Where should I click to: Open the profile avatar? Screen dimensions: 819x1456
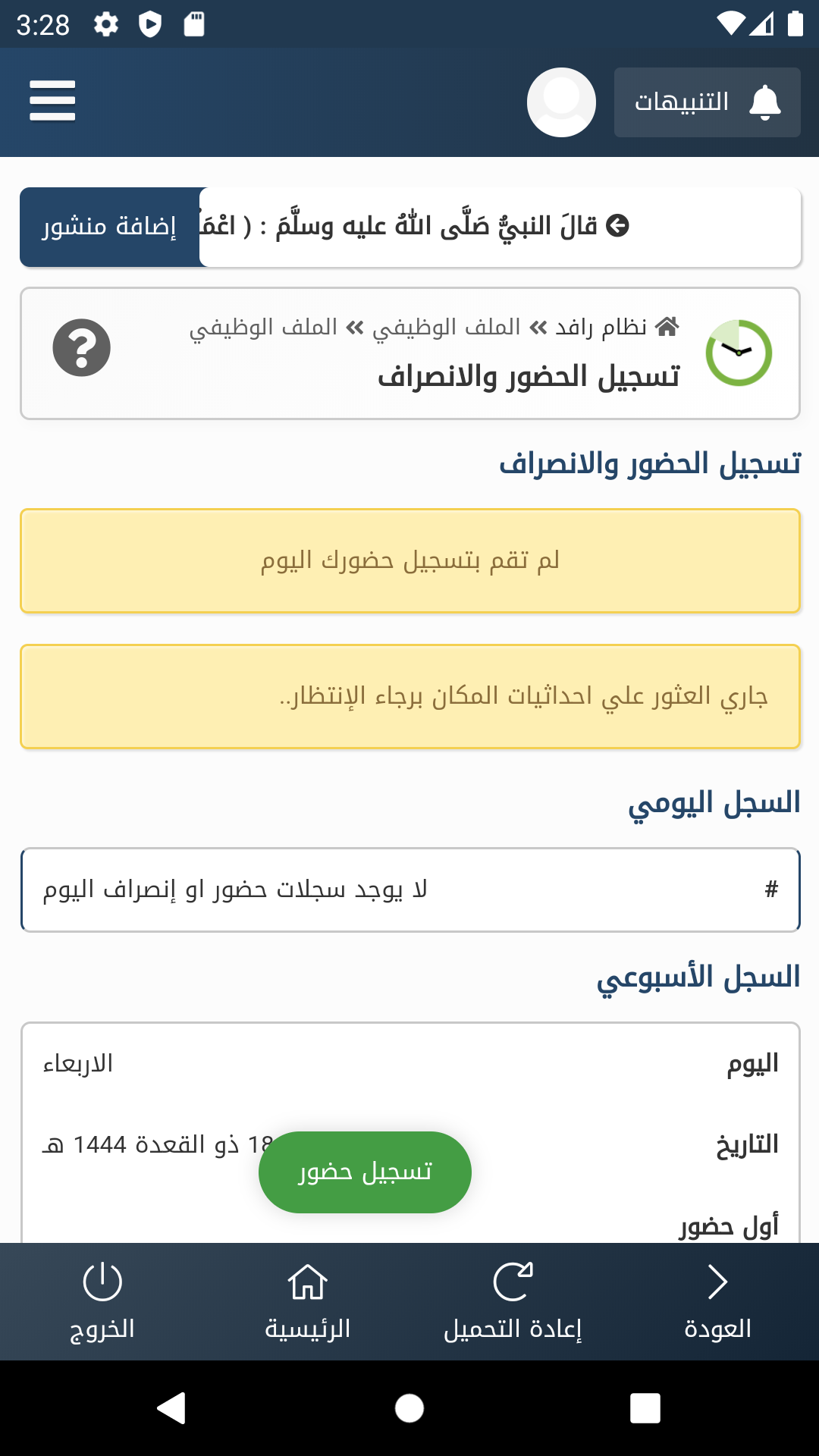[x=561, y=102]
